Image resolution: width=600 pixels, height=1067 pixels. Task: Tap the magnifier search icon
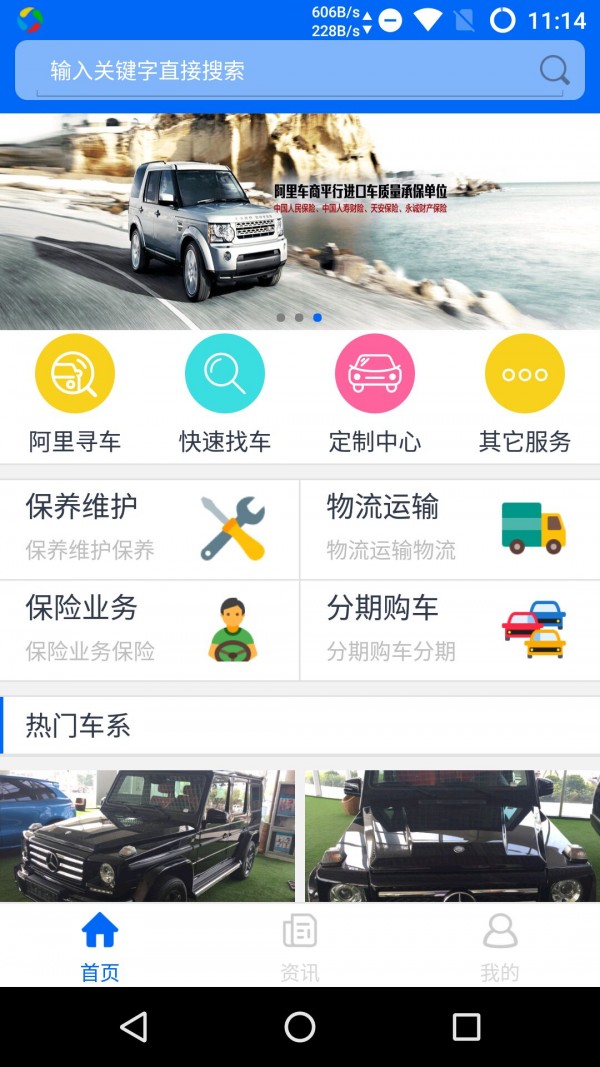554,70
